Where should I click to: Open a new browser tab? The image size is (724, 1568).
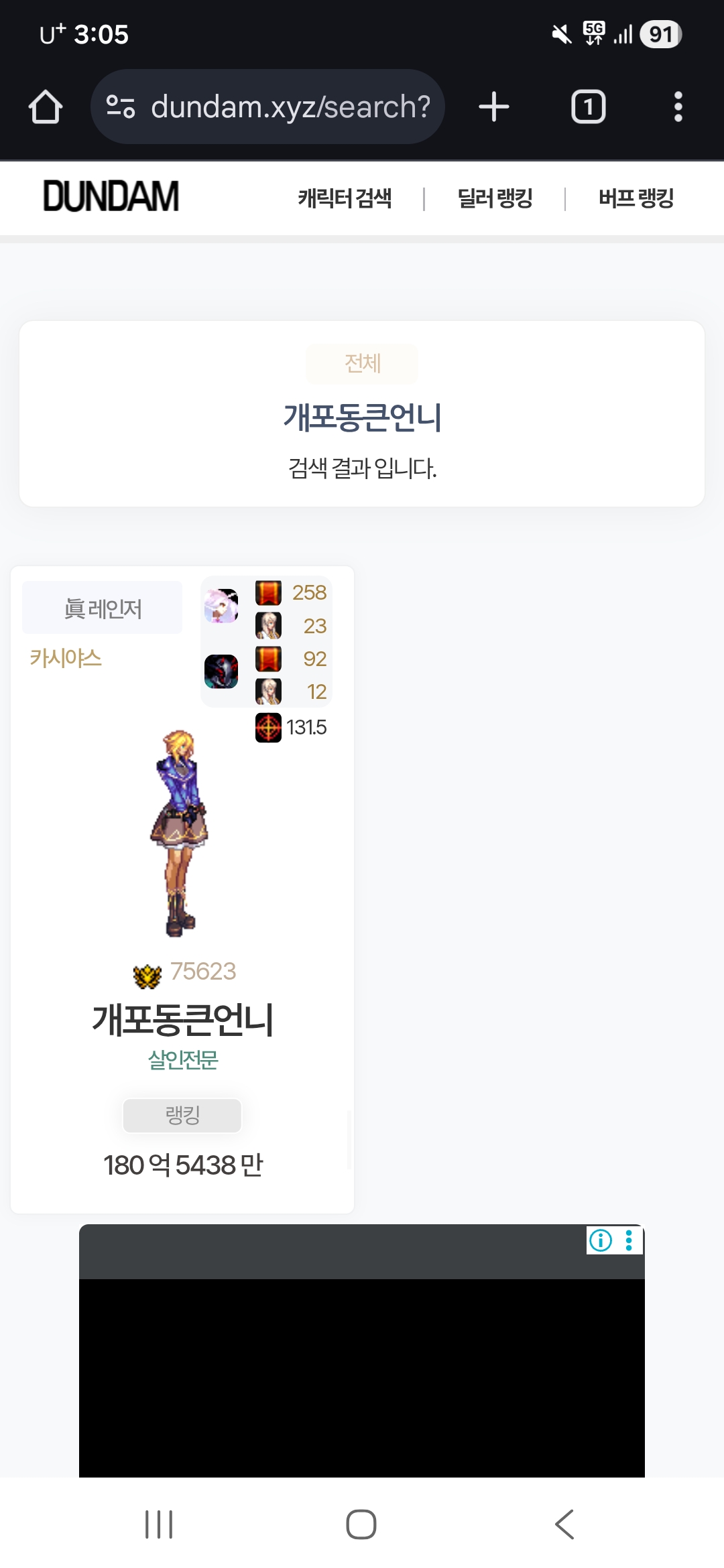494,107
